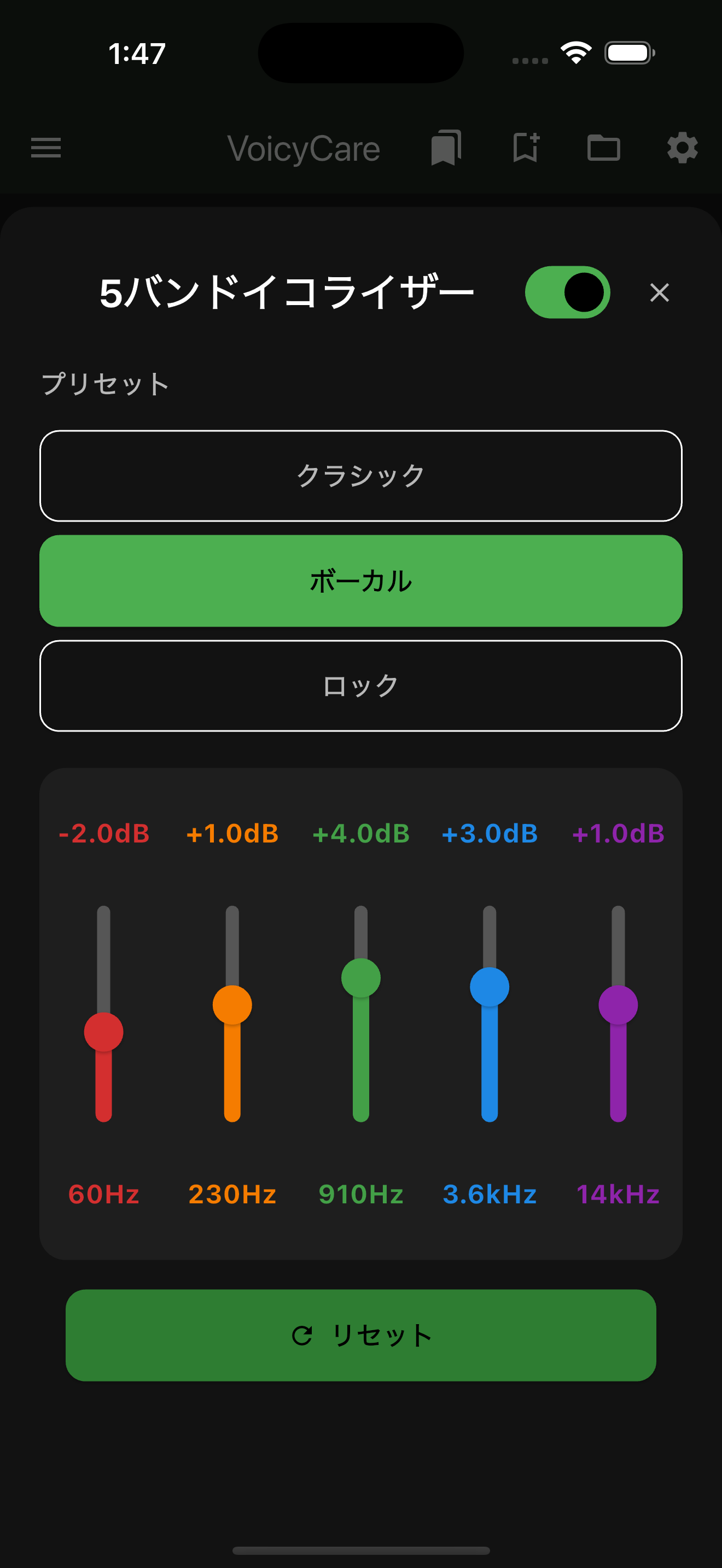Switch the green equalizer enable switch off
Image resolution: width=722 pixels, height=1568 pixels.
[567, 292]
